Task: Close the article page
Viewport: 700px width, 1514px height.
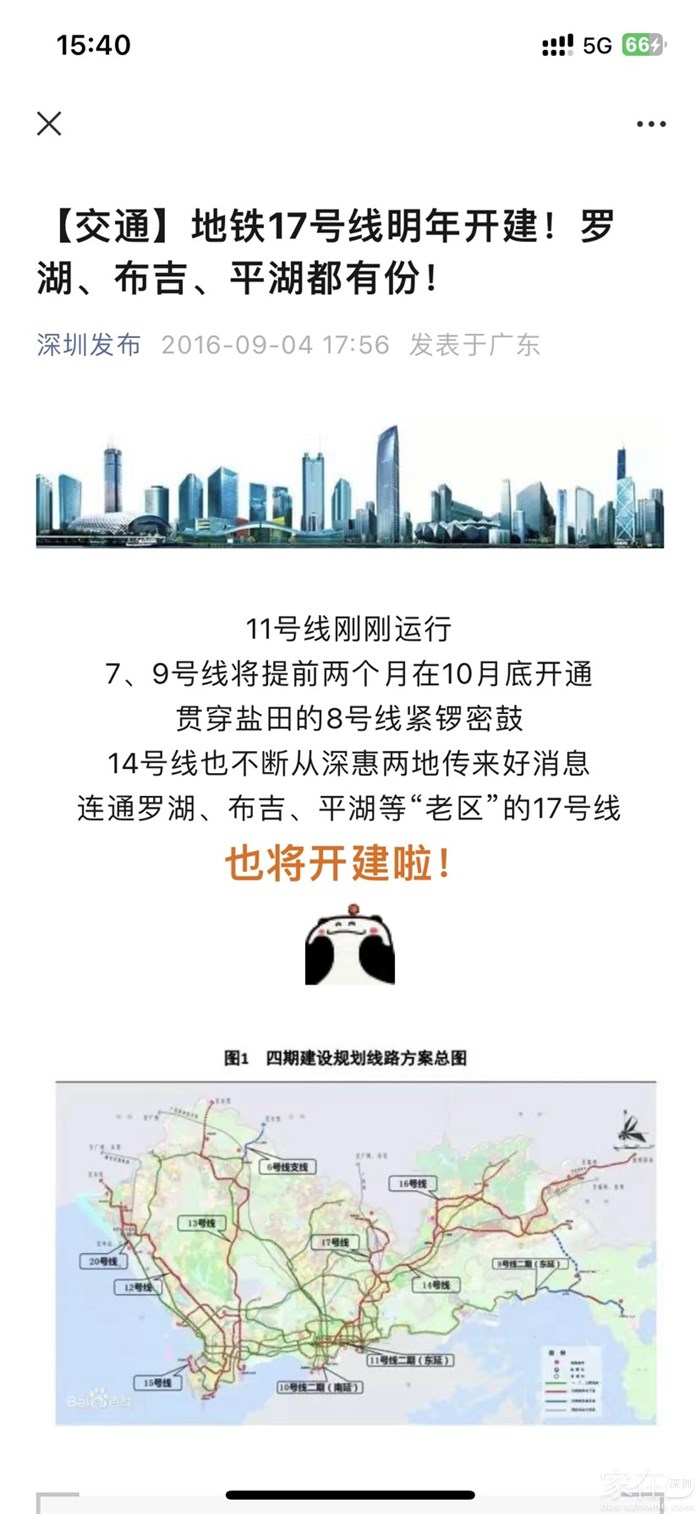Action: point(49,124)
